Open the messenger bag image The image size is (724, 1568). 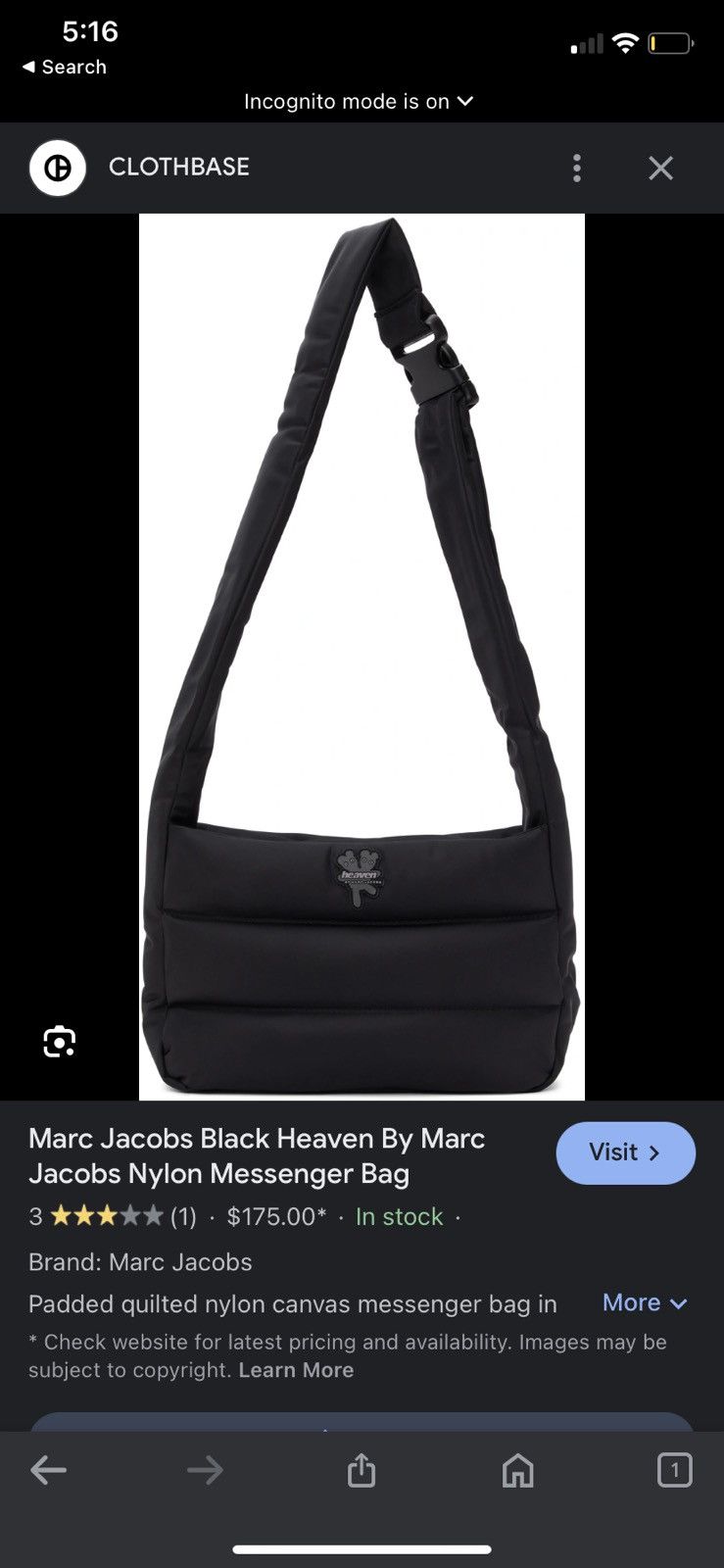point(362,657)
